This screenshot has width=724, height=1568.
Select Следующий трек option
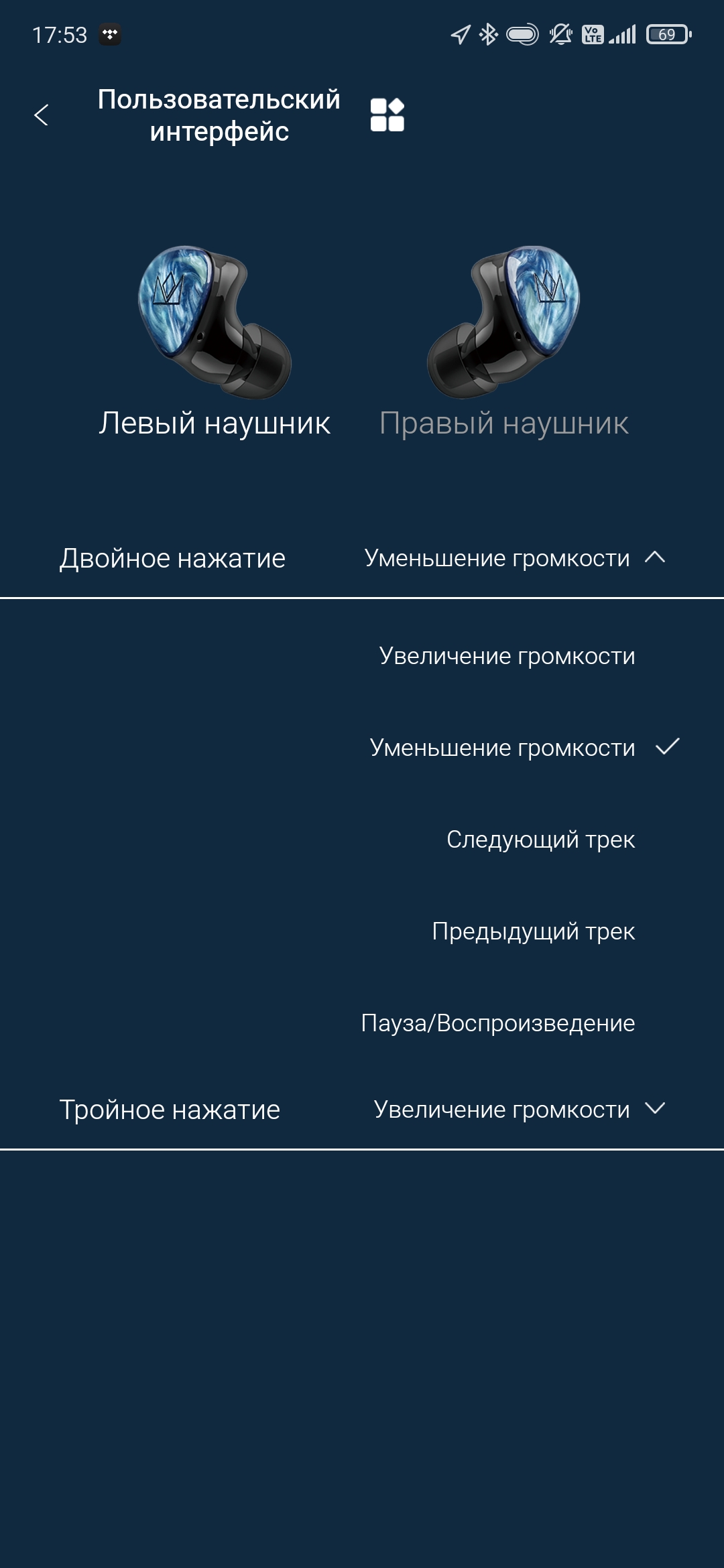click(x=540, y=840)
